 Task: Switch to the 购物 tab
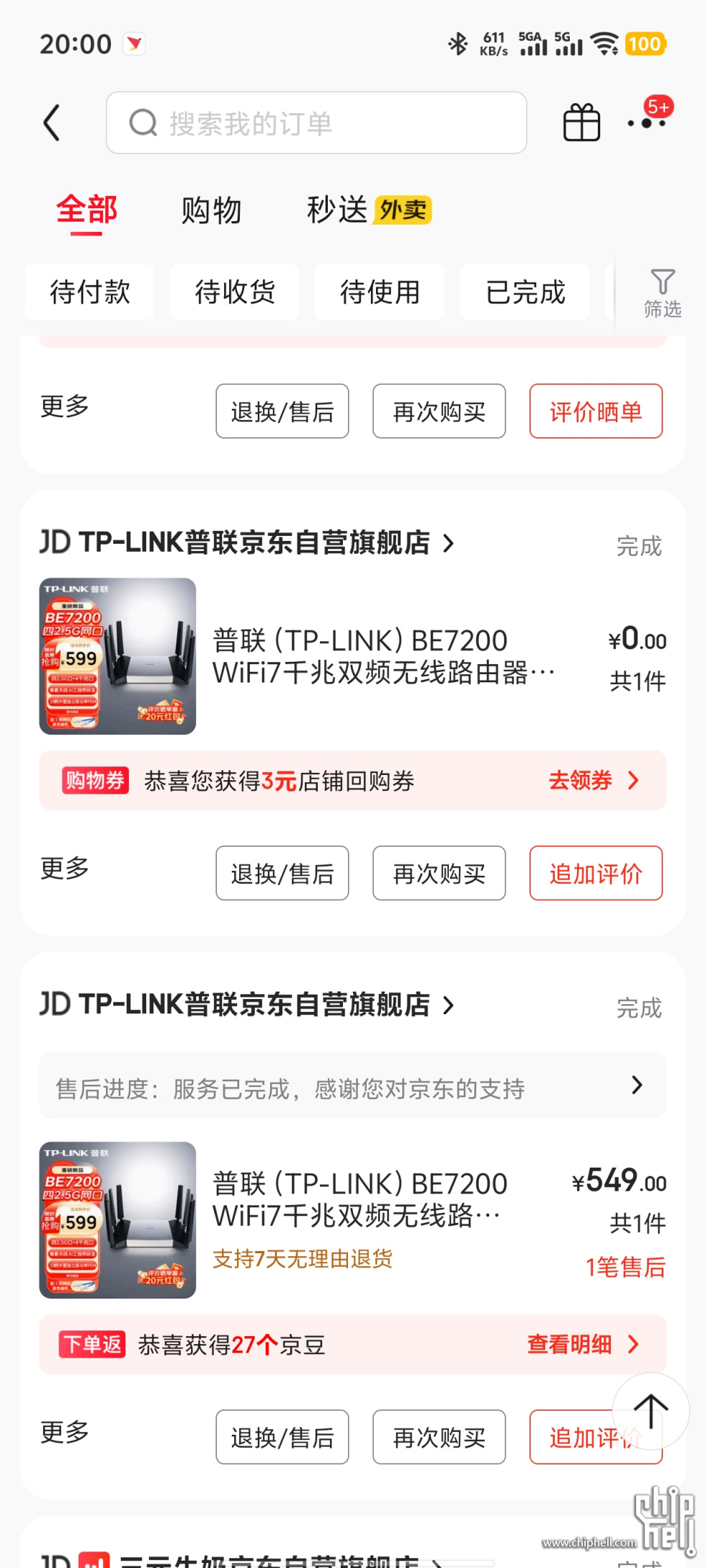pyautogui.click(x=211, y=211)
